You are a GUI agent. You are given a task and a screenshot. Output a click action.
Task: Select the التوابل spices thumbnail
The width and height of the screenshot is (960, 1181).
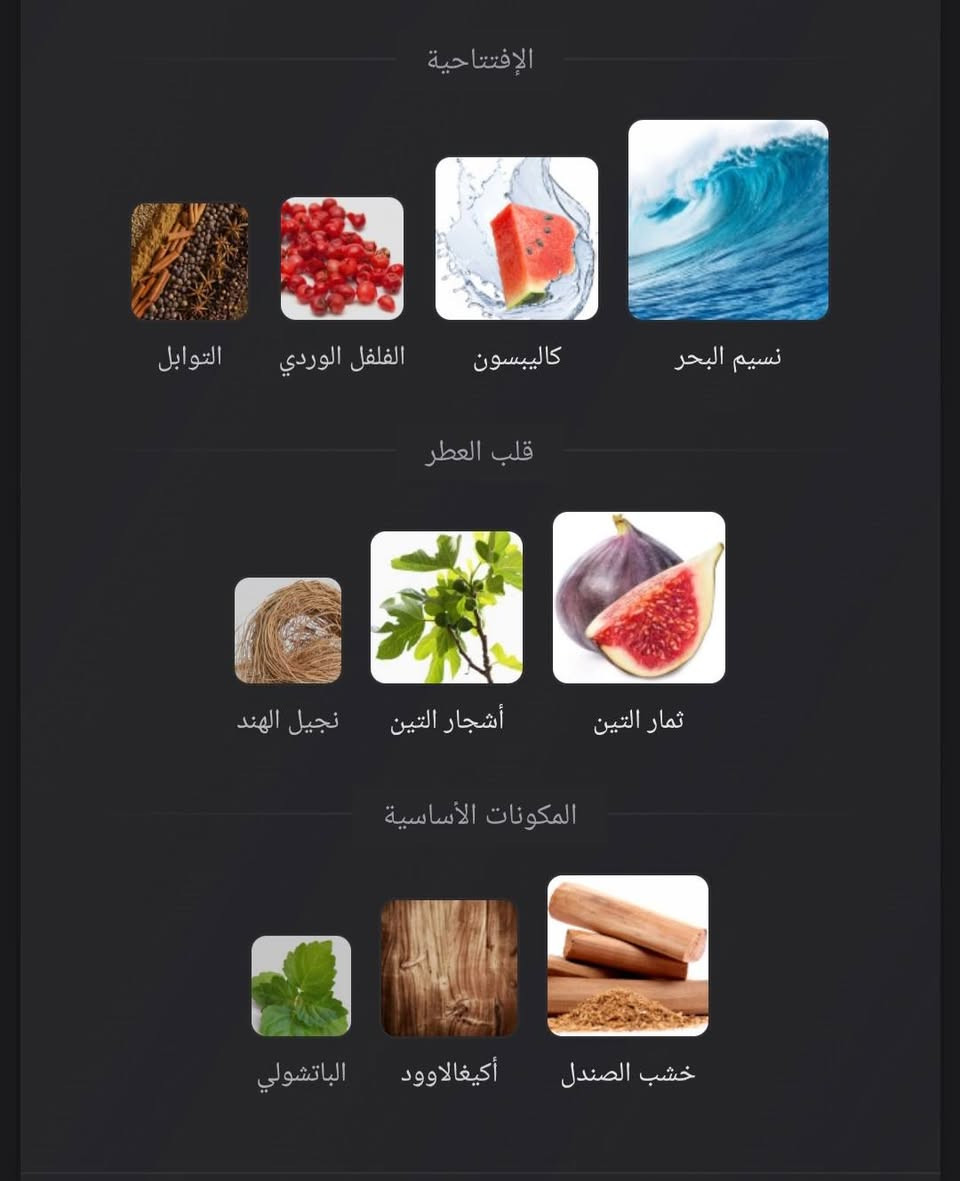(x=188, y=260)
